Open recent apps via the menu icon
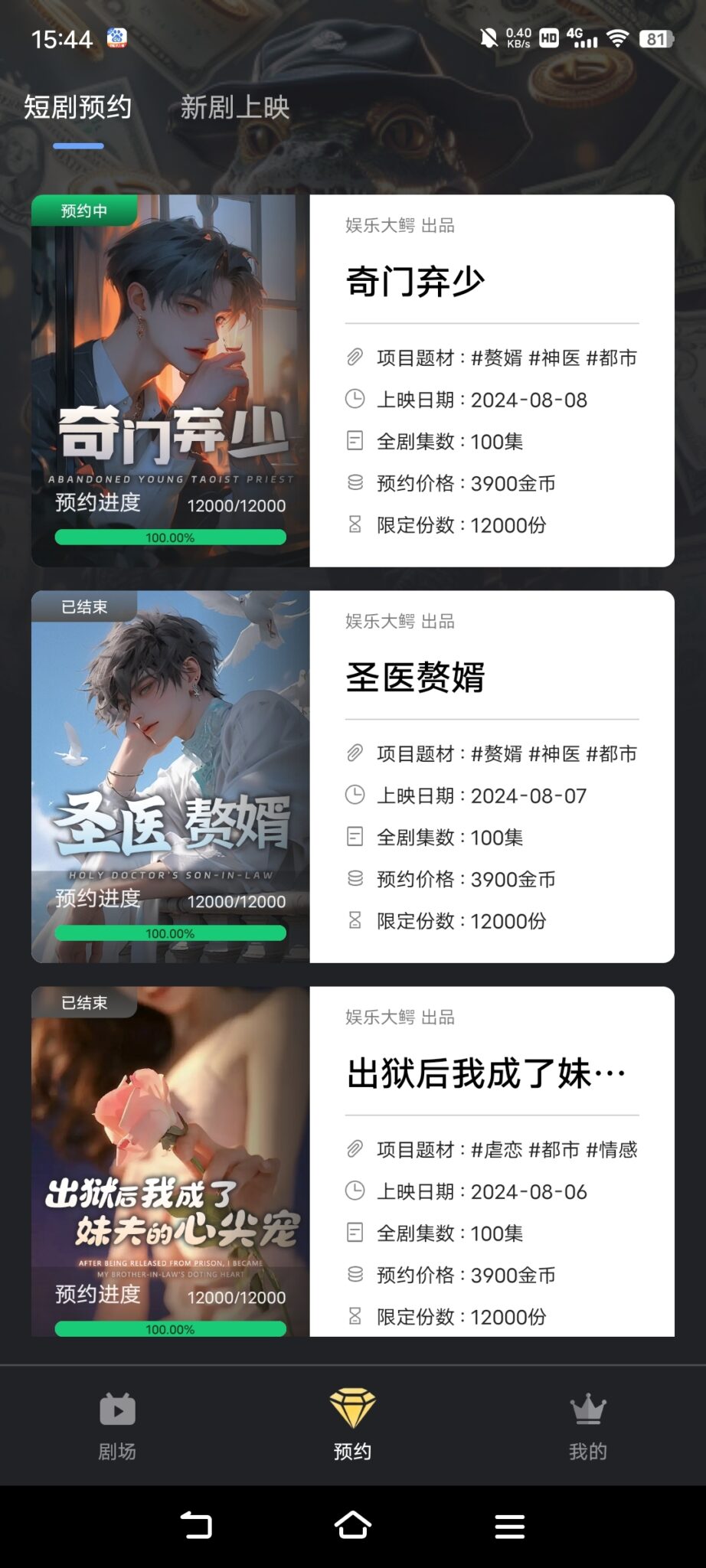706x1568 pixels. [x=509, y=1526]
